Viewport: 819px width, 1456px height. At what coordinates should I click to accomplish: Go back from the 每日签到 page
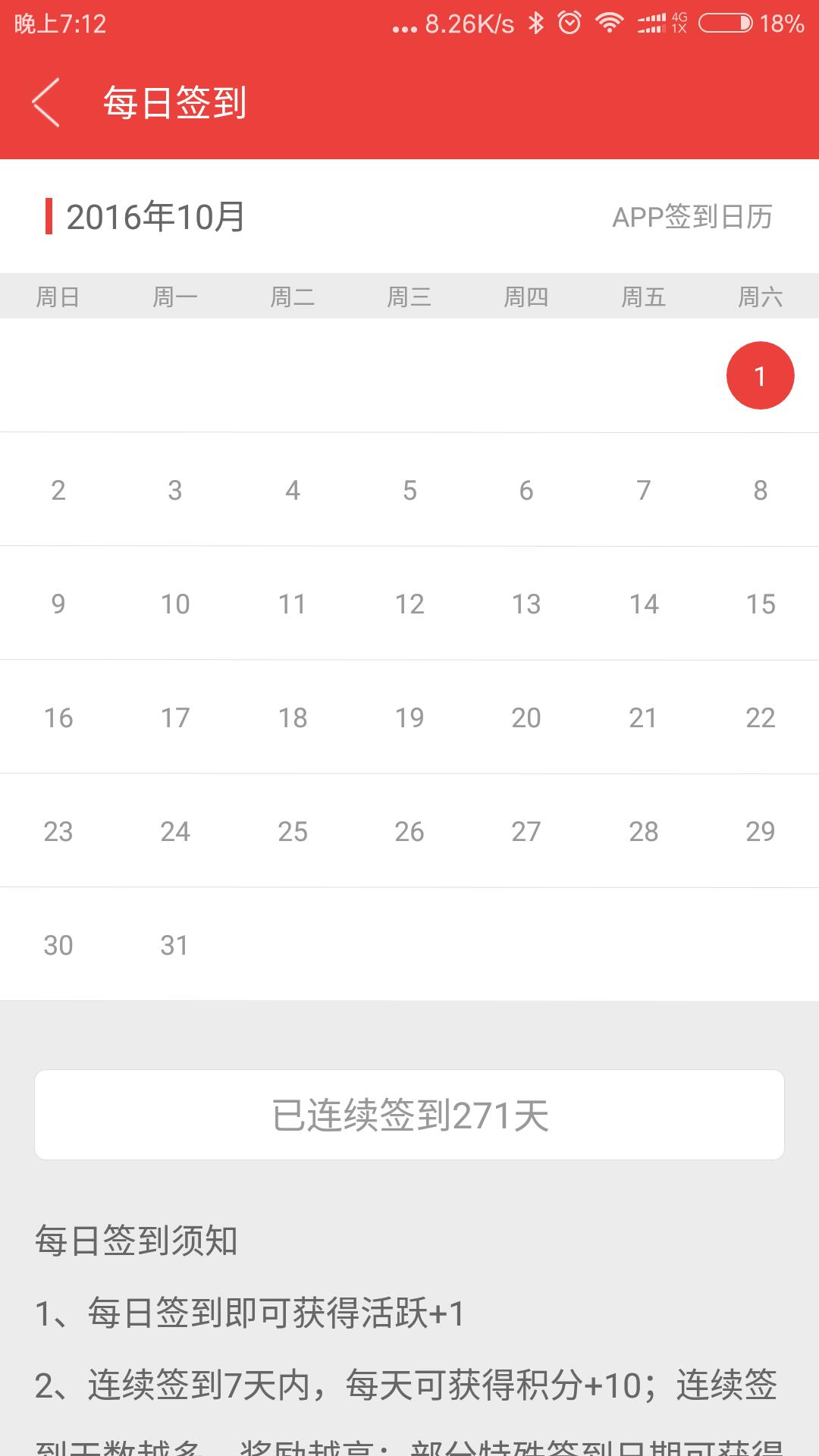click(45, 102)
